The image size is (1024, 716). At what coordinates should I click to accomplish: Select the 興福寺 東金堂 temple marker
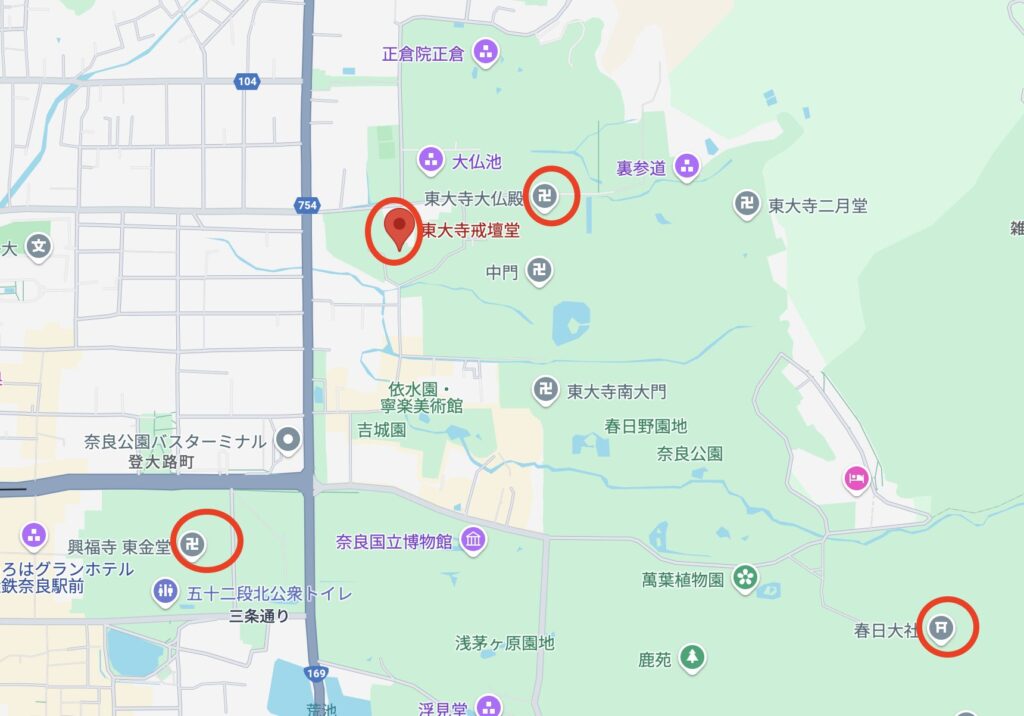pos(194,544)
